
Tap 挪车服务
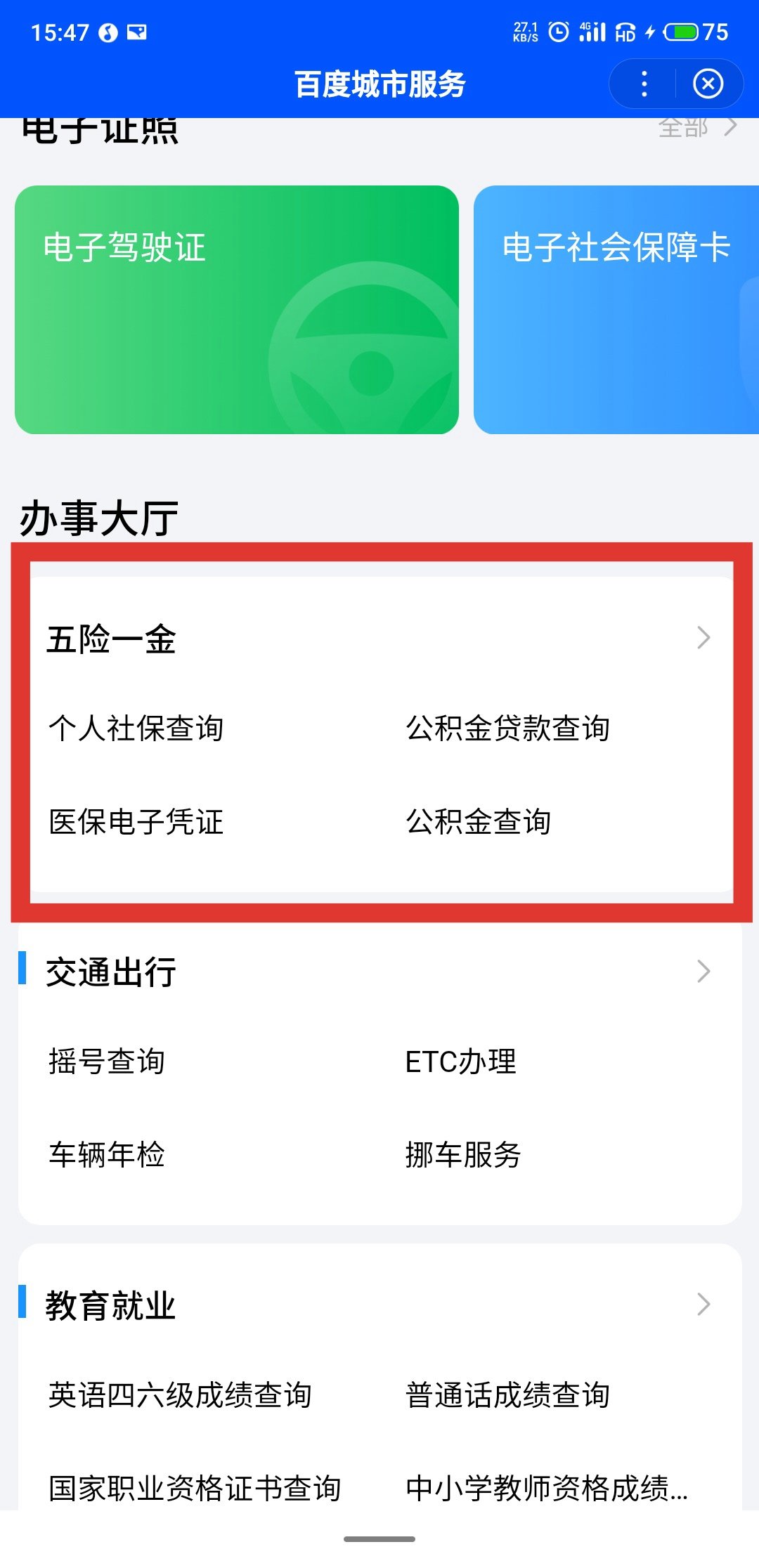[x=463, y=1154]
